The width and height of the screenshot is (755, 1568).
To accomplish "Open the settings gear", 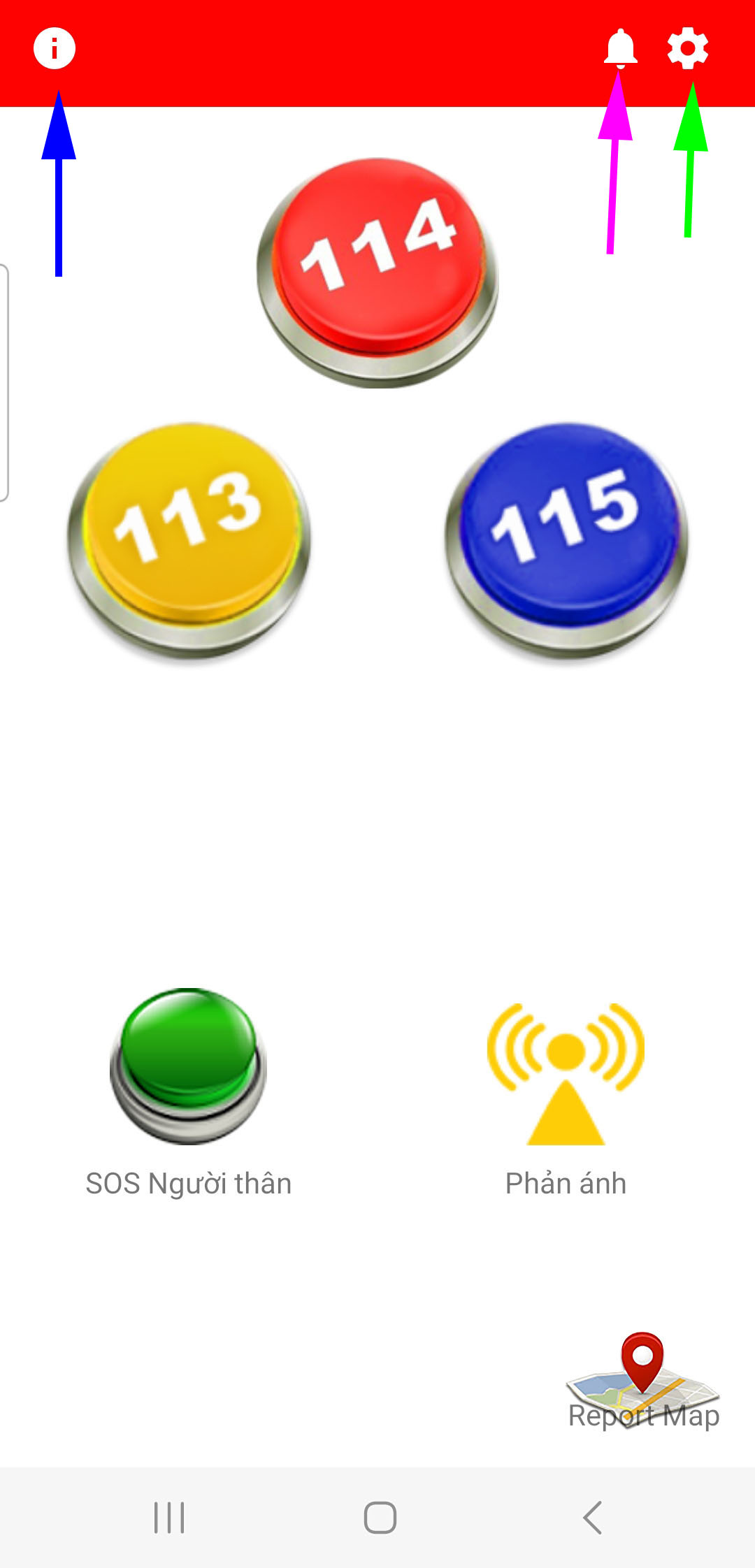I will tap(688, 48).
